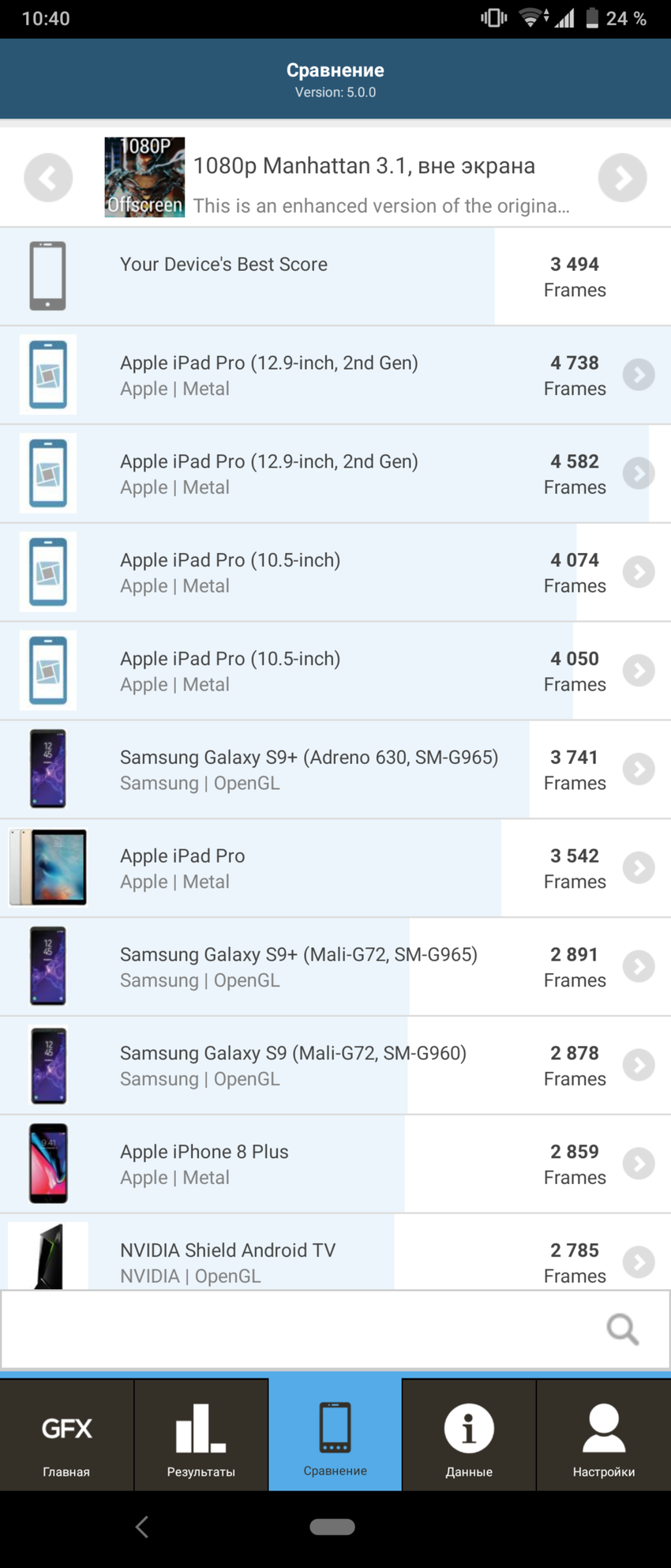Tap the device search field
Screen dimensions: 671x1568
[300, 1329]
